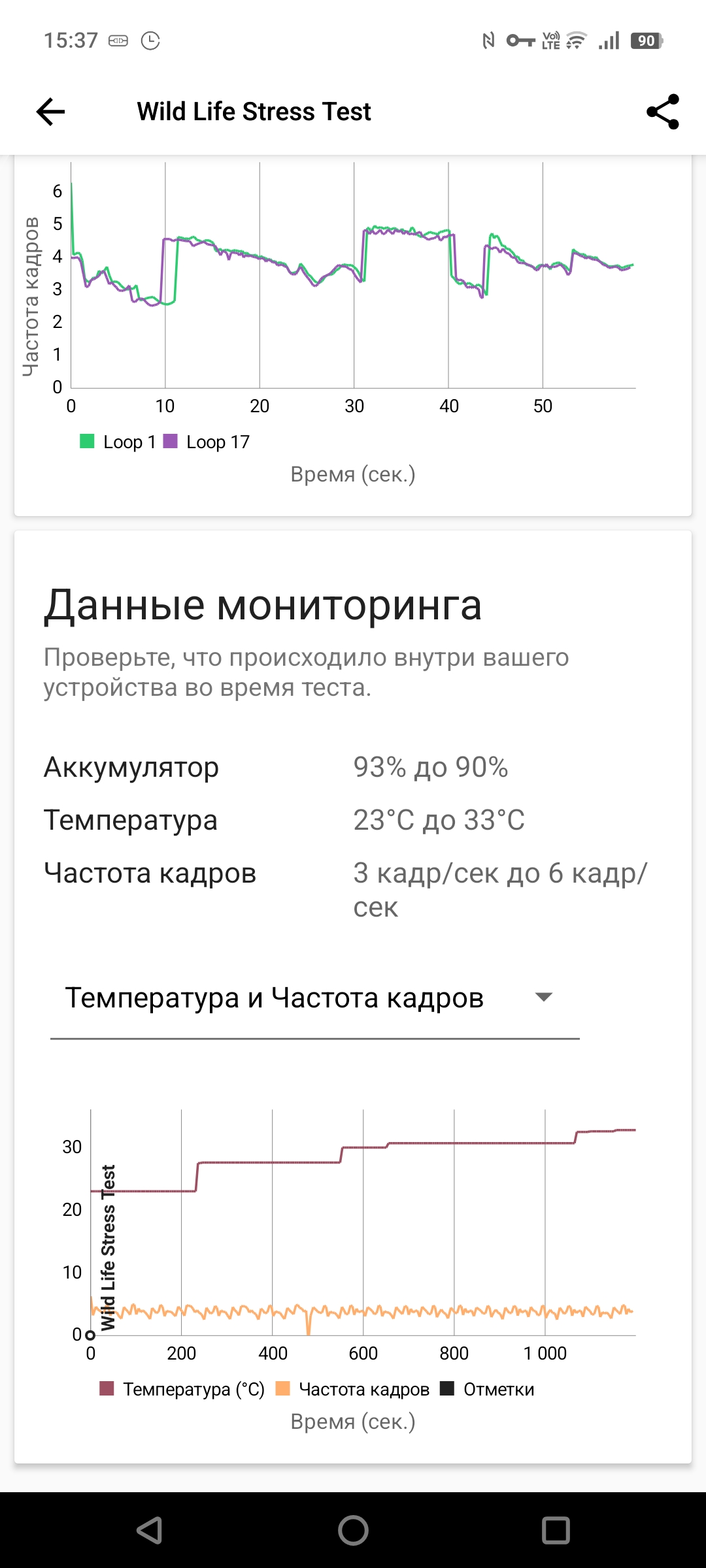The height and width of the screenshot is (1568, 706).
Task: Go back using the app bar arrow
Action: coord(50,112)
